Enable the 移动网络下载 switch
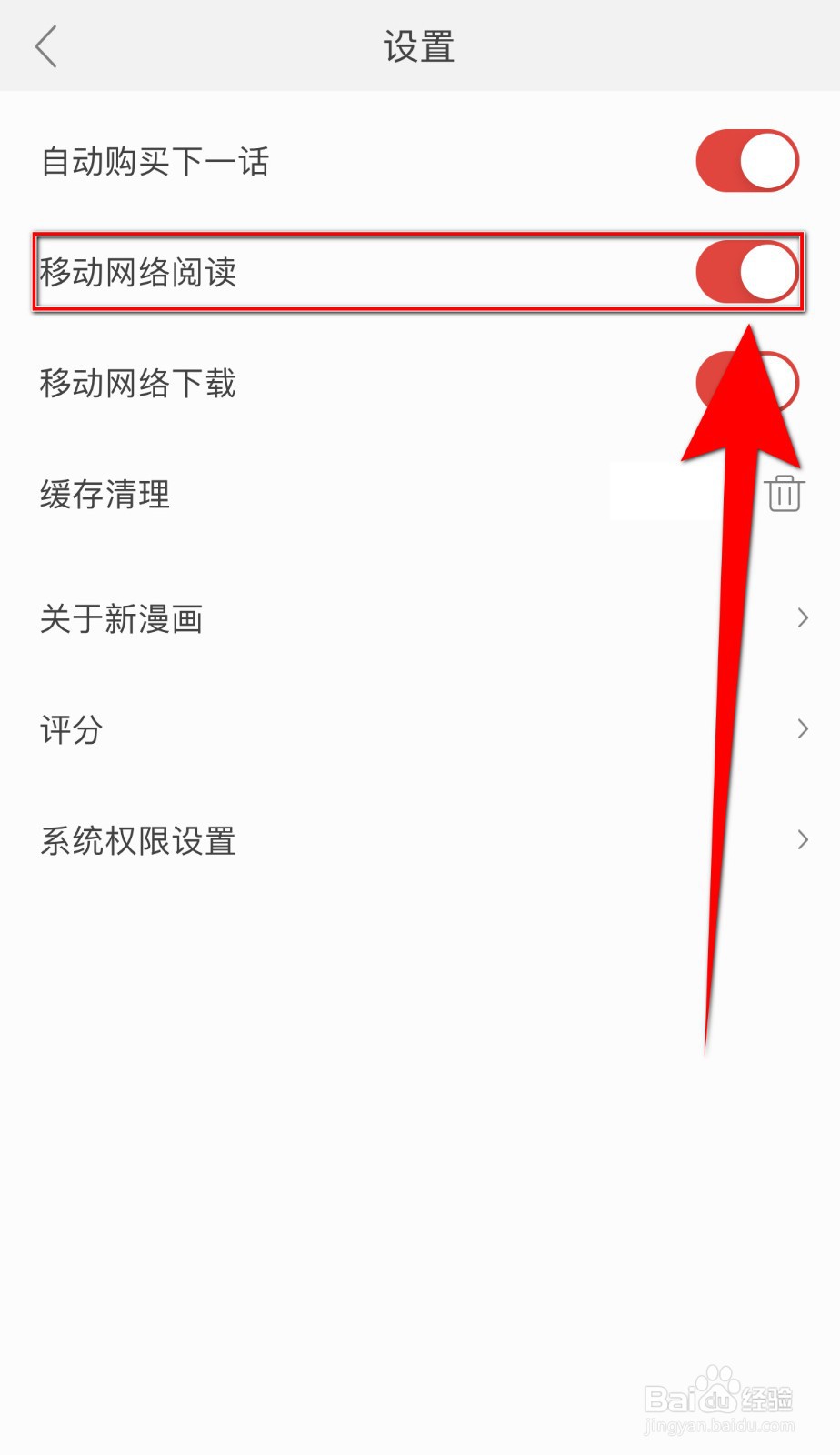Screen dimensions: 840x1455 pyautogui.click(x=745, y=382)
